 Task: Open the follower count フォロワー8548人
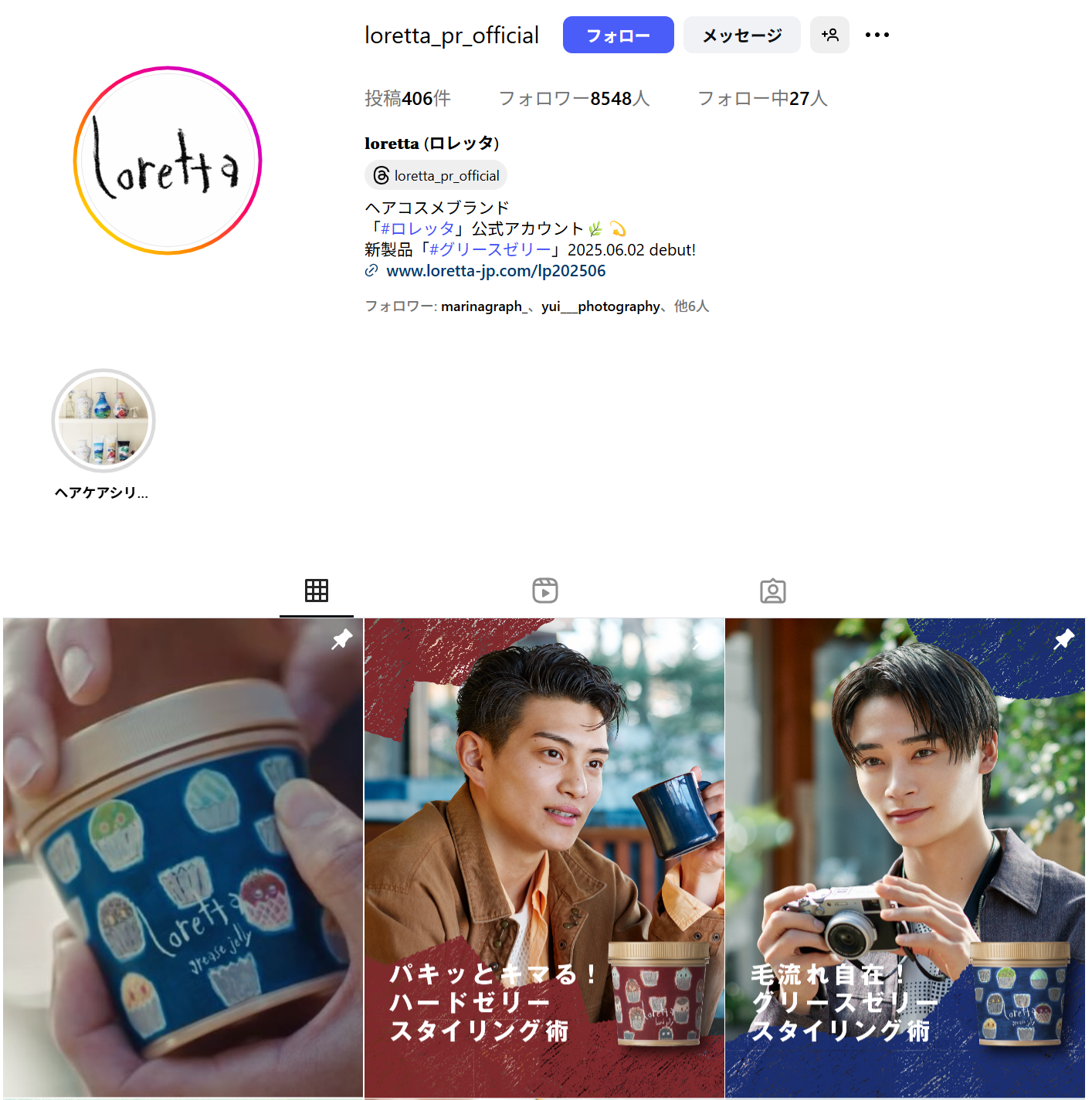point(574,99)
